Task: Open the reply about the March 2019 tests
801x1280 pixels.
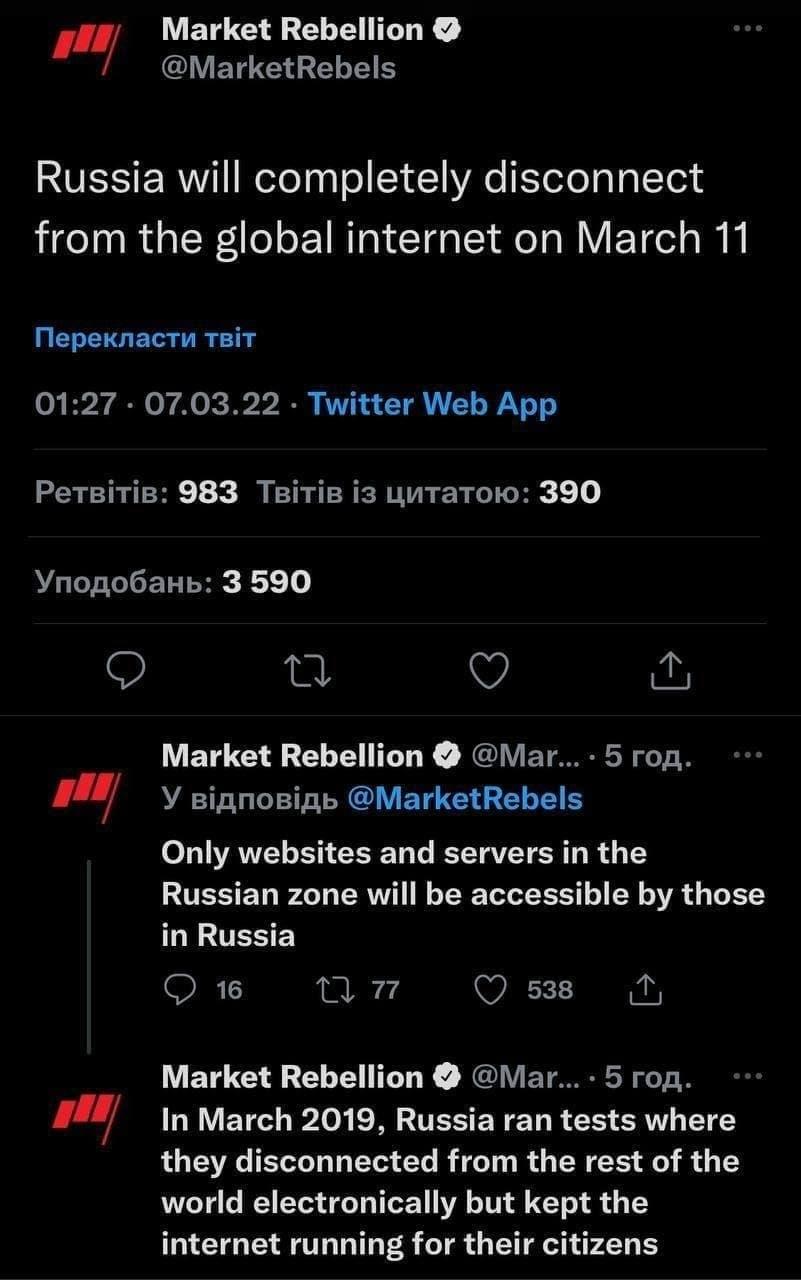Action: coord(448,1182)
